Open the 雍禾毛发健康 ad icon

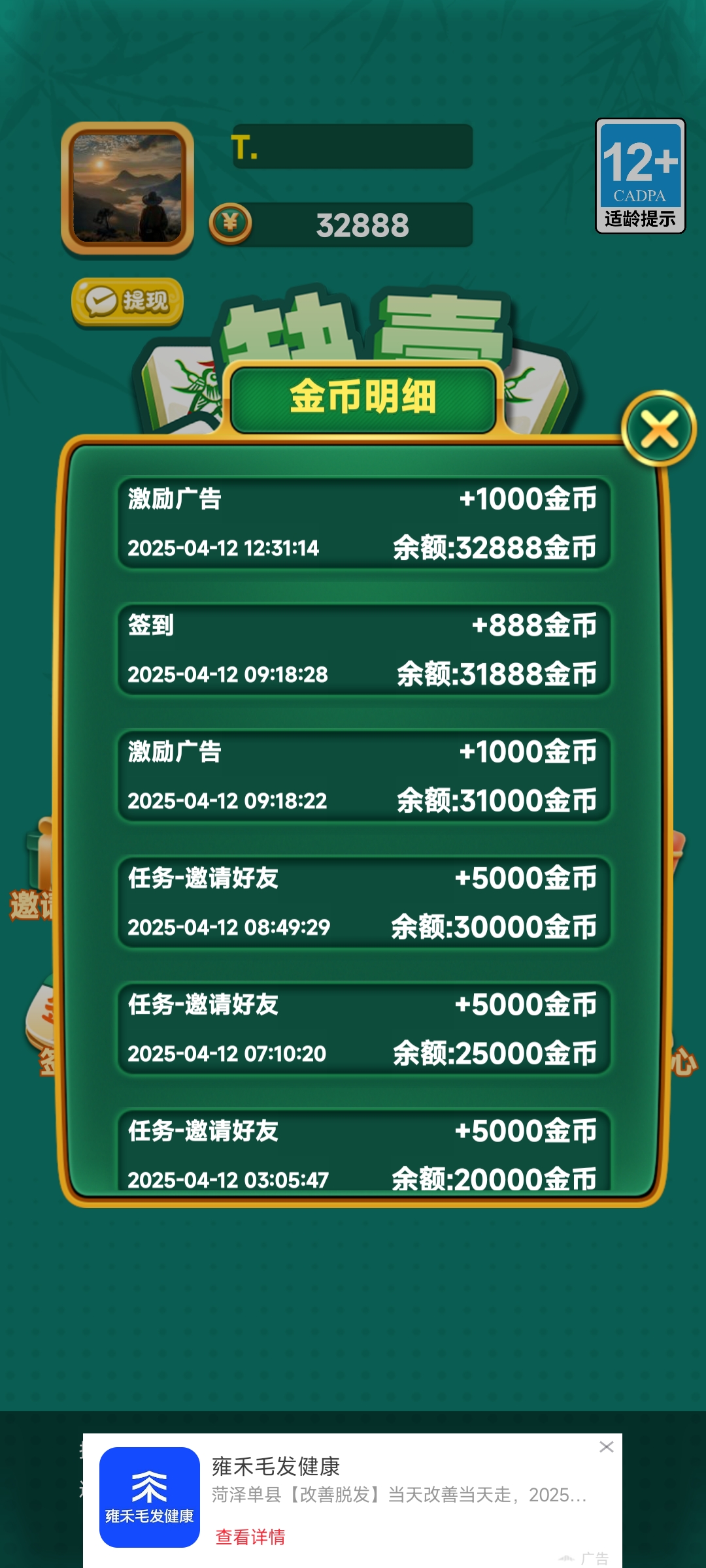click(x=150, y=1497)
